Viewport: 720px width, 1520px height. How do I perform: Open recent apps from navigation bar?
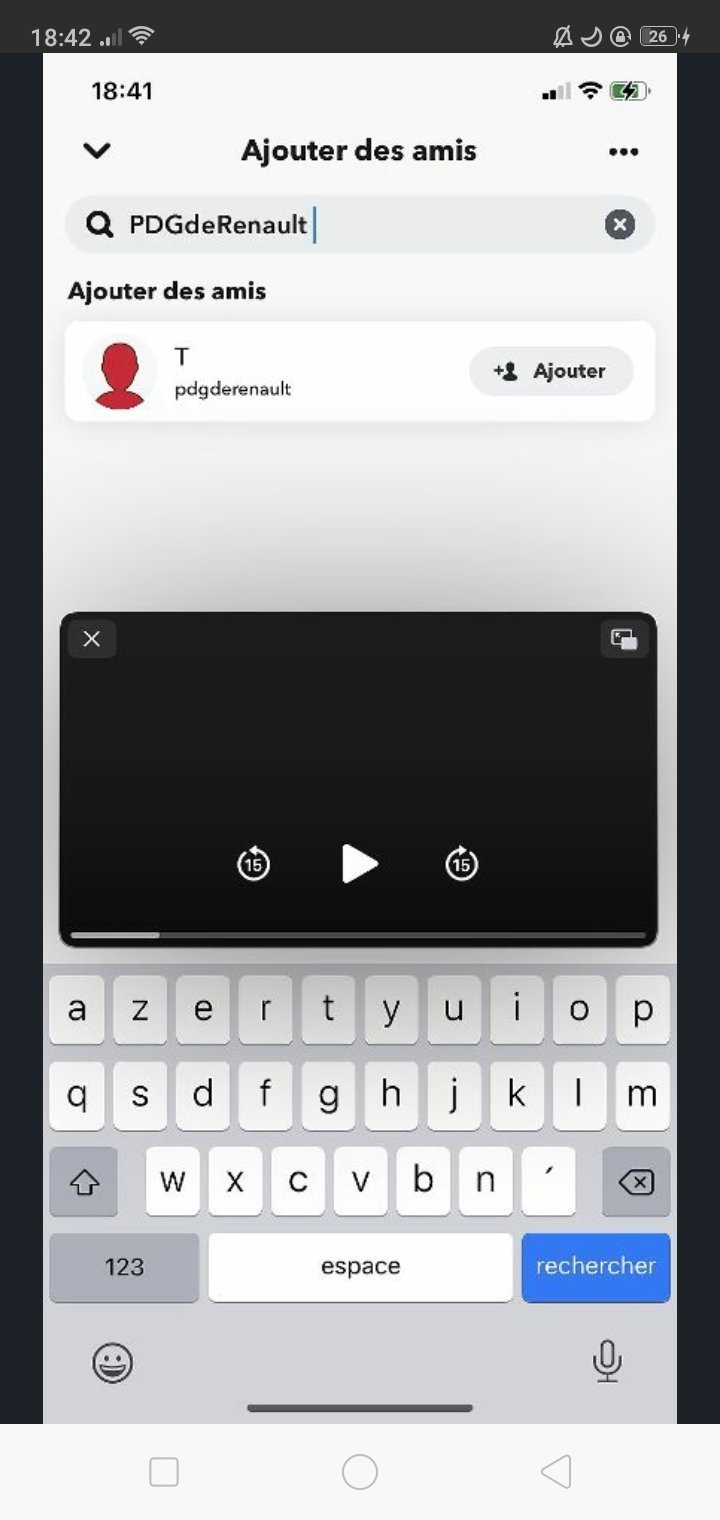(164, 1472)
